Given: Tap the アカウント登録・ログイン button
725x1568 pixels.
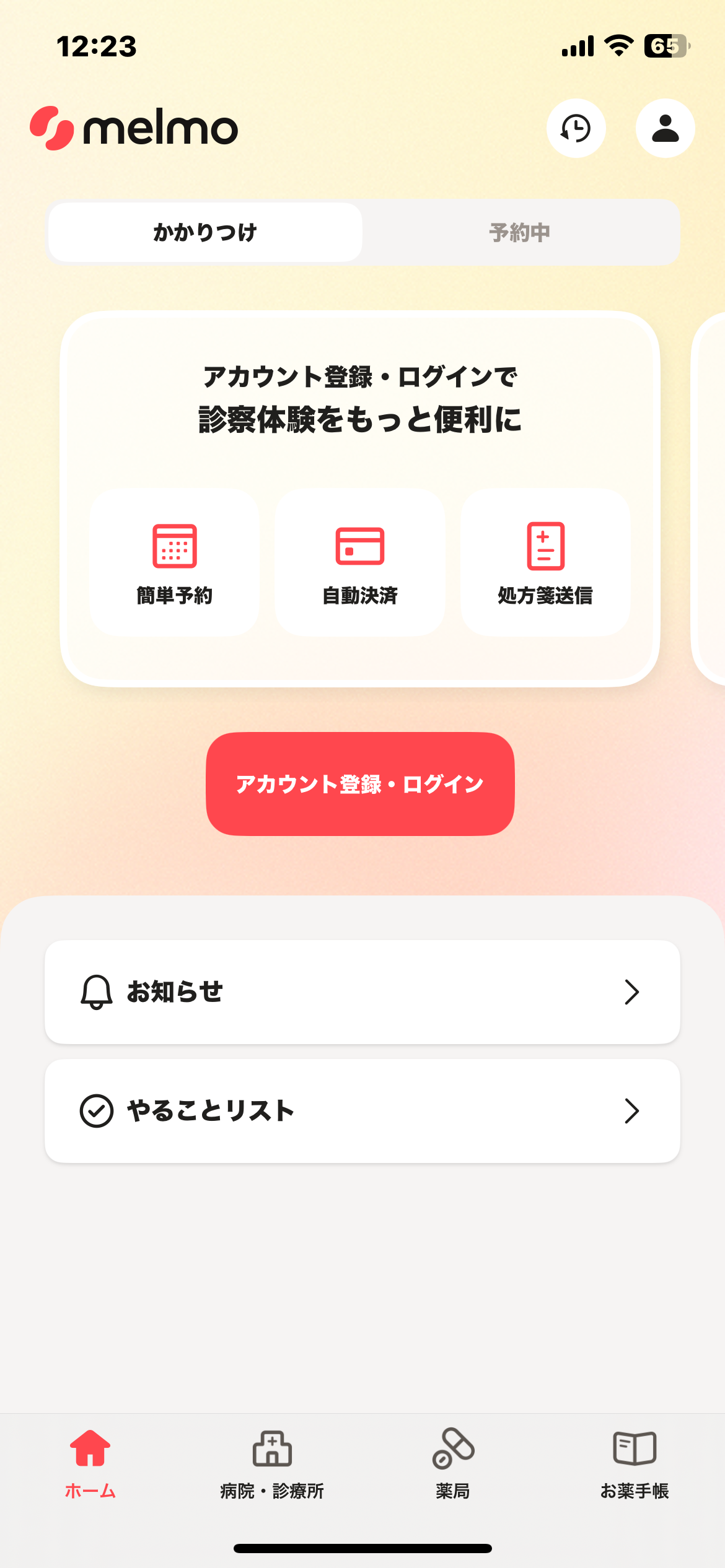Looking at the screenshot, I should pos(360,784).
